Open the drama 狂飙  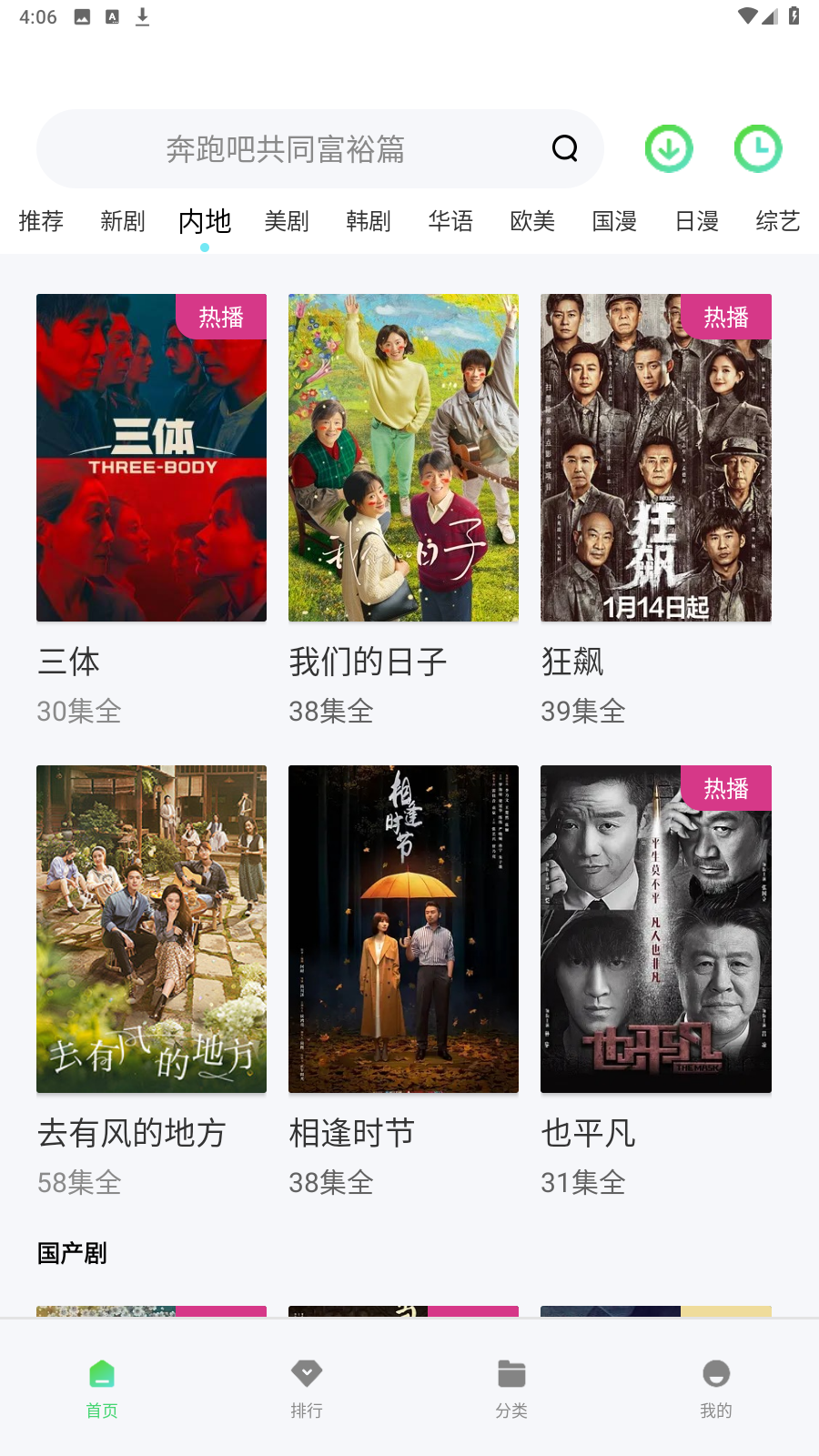click(655, 458)
